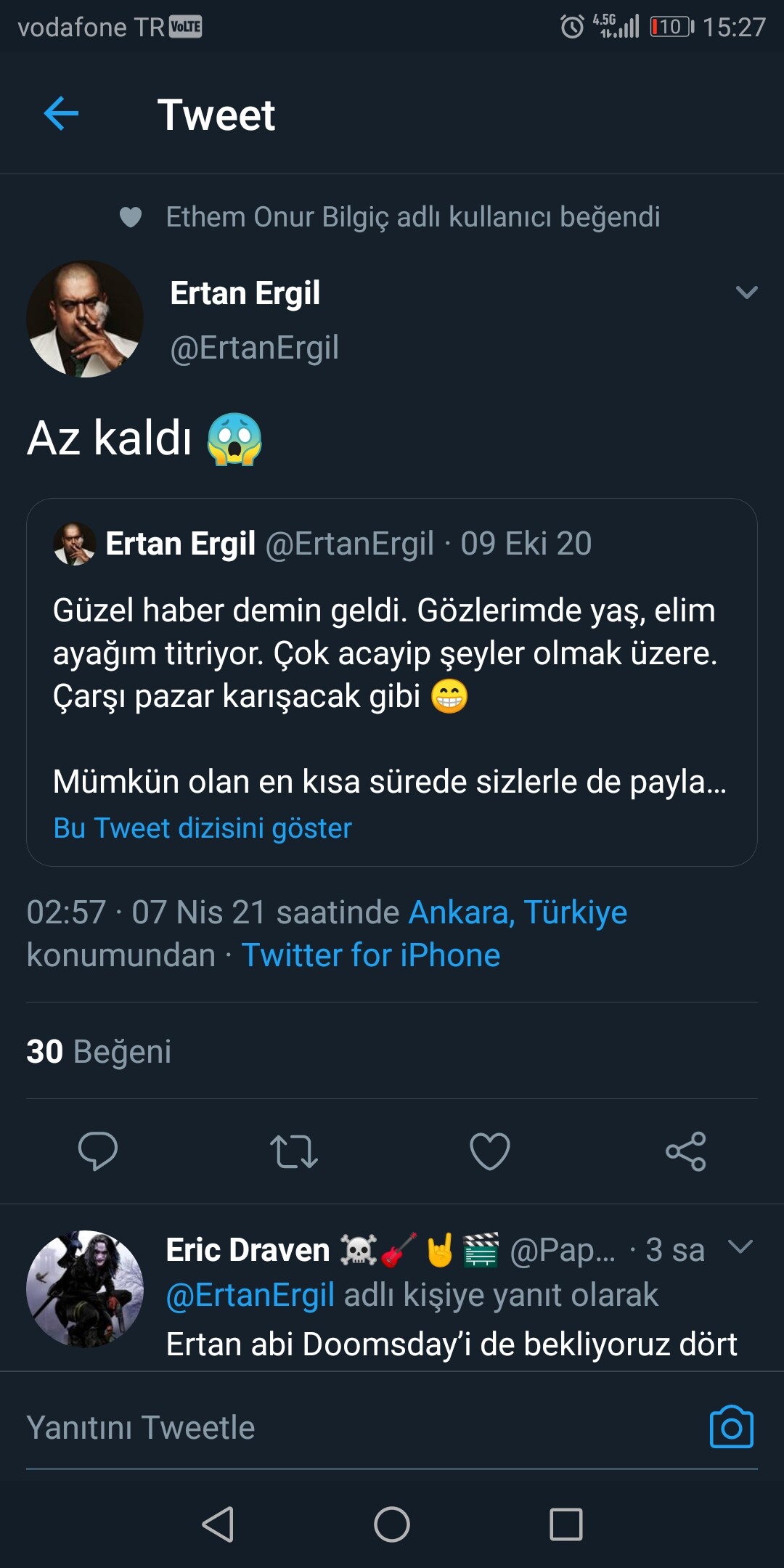Open Eric Draven's profile avatar
Viewport: 784px width, 1568px height.
pyautogui.click(x=85, y=1289)
